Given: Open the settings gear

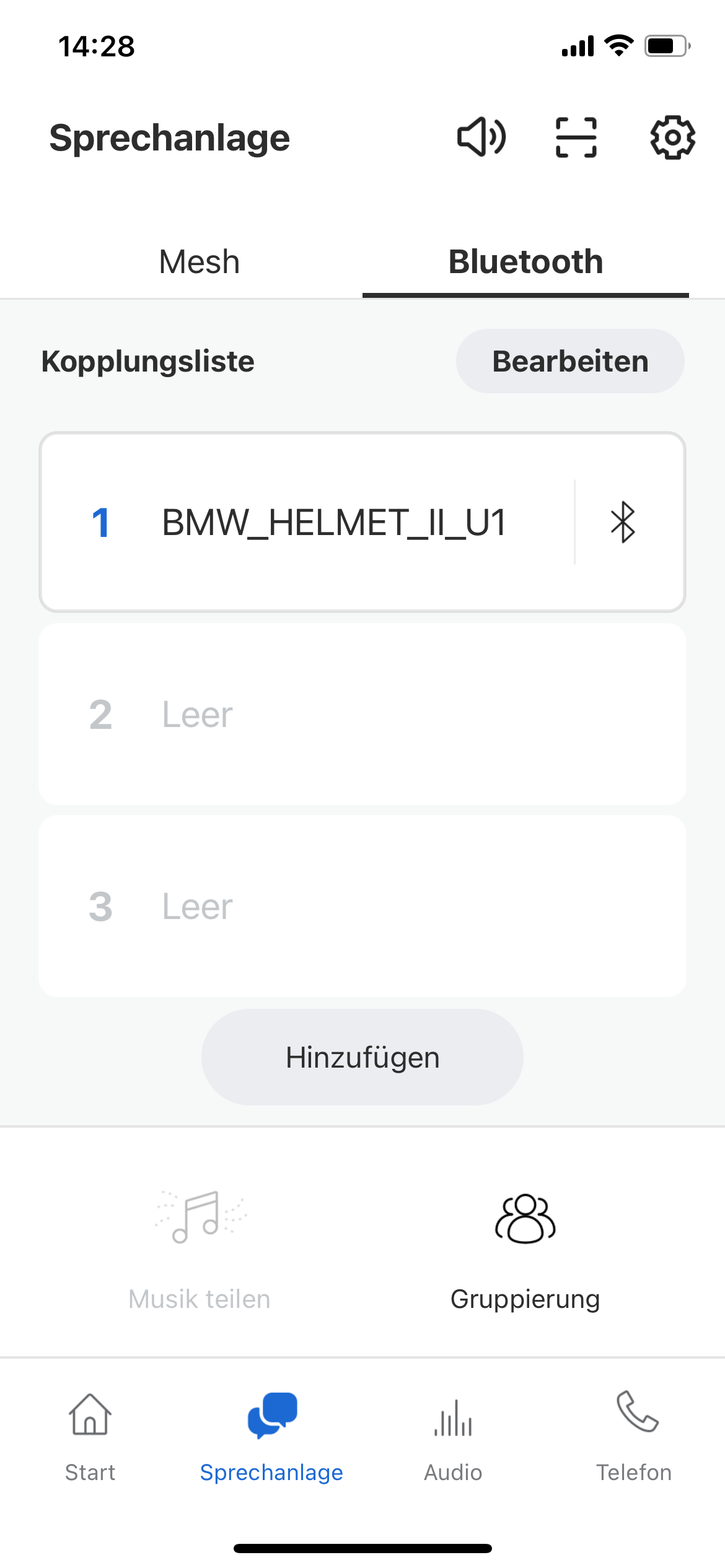Looking at the screenshot, I should tap(672, 137).
